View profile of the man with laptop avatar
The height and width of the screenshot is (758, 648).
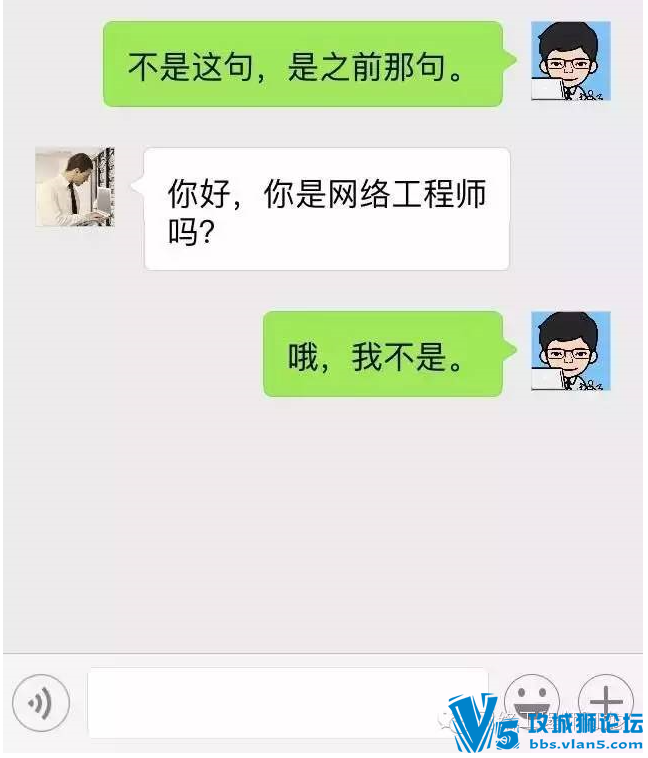75,187
